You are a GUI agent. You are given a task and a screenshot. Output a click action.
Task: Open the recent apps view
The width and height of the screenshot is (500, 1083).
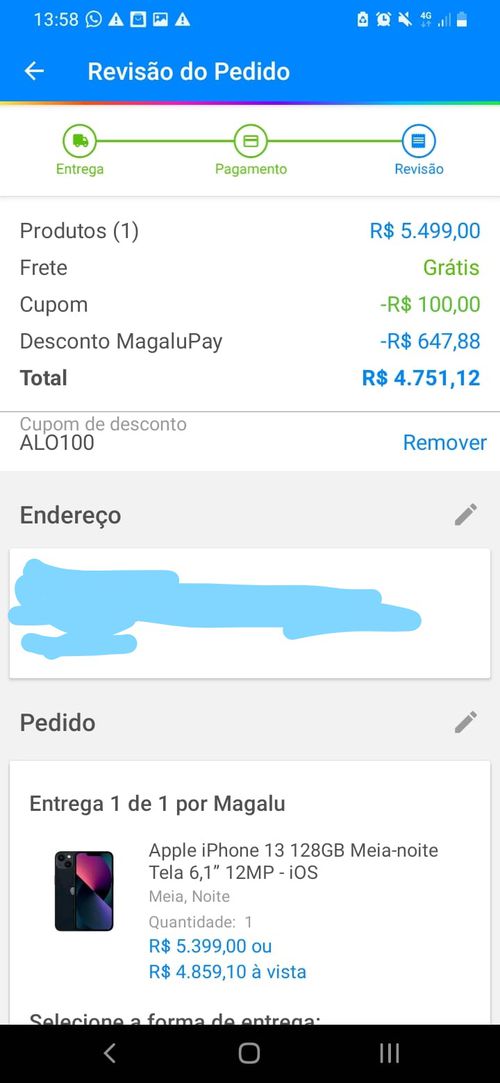click(390, 1053)
